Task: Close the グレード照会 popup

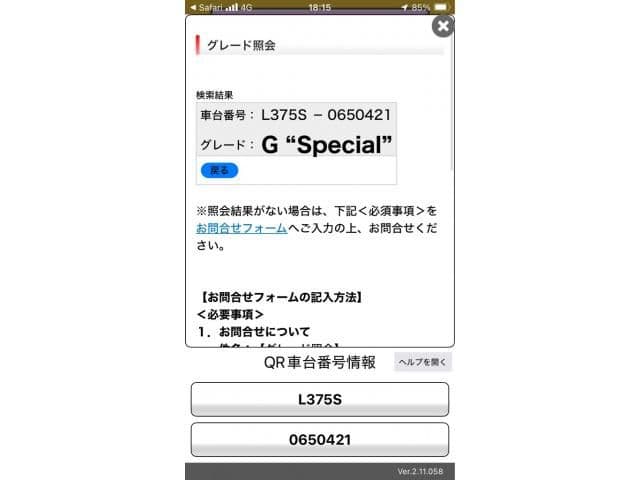Action: (442, 26)
